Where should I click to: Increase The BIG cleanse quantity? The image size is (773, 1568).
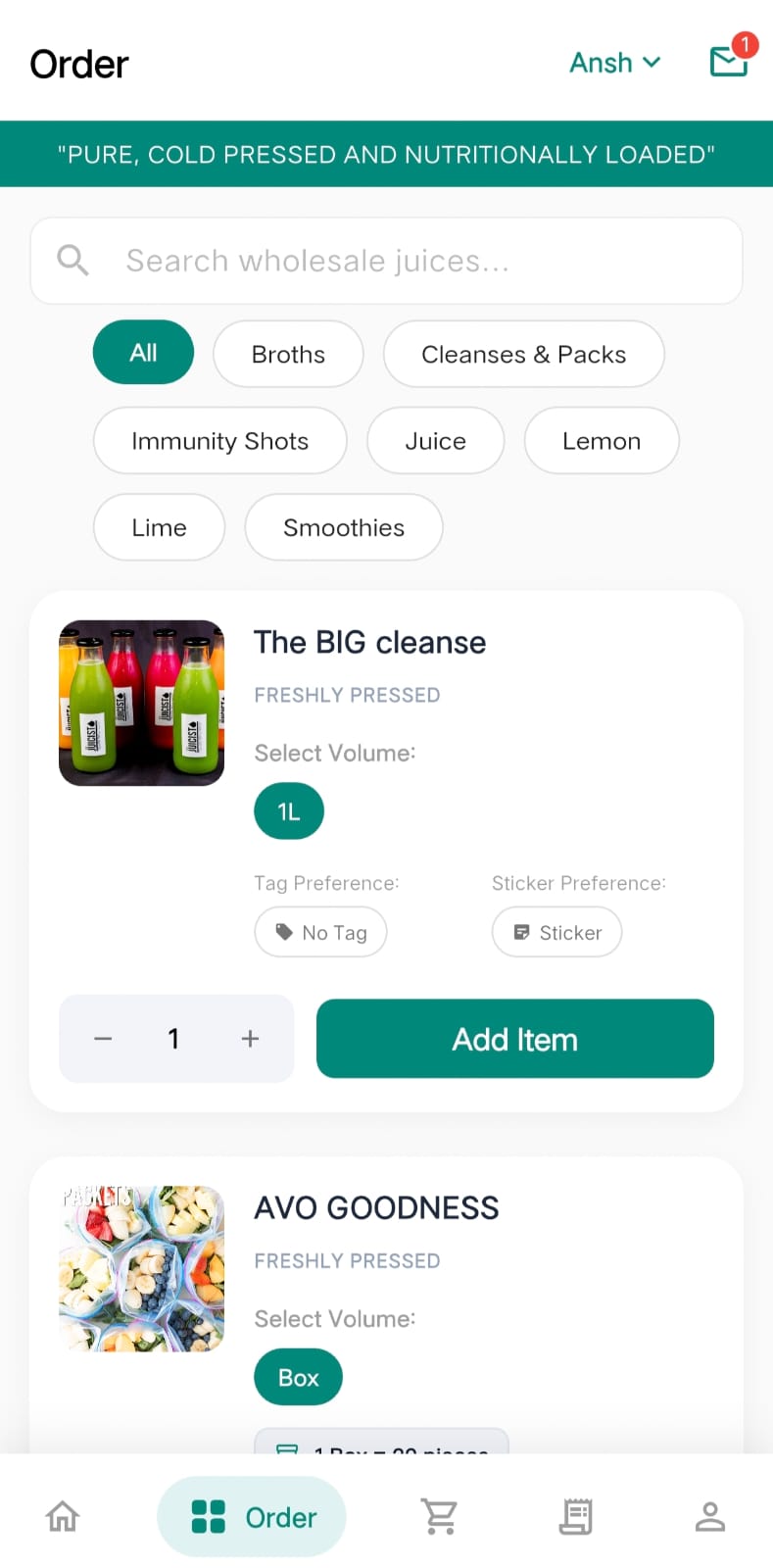tap(250, 1039)
